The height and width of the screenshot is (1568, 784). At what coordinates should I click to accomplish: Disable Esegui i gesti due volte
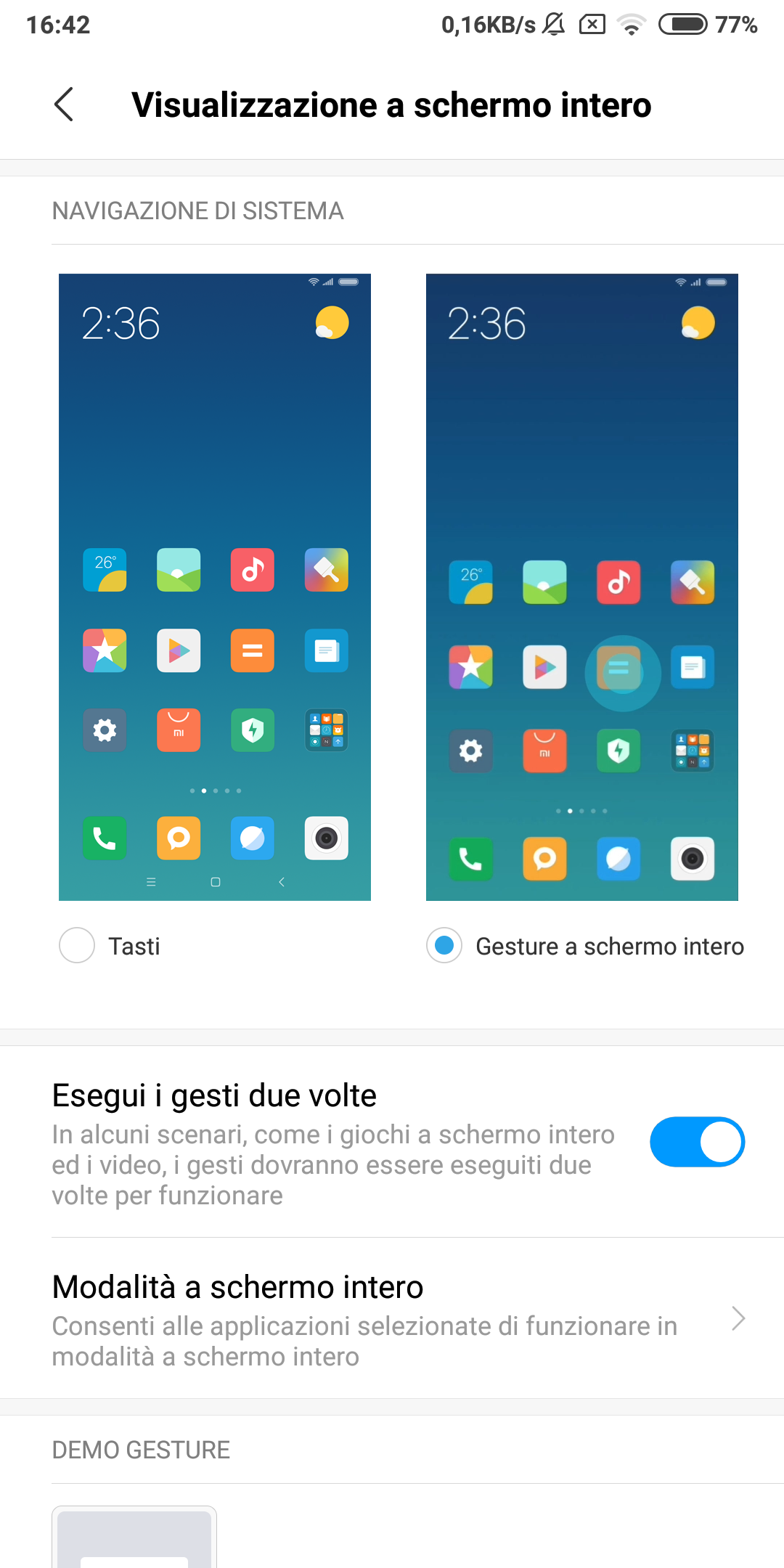tap(697, 1142)
